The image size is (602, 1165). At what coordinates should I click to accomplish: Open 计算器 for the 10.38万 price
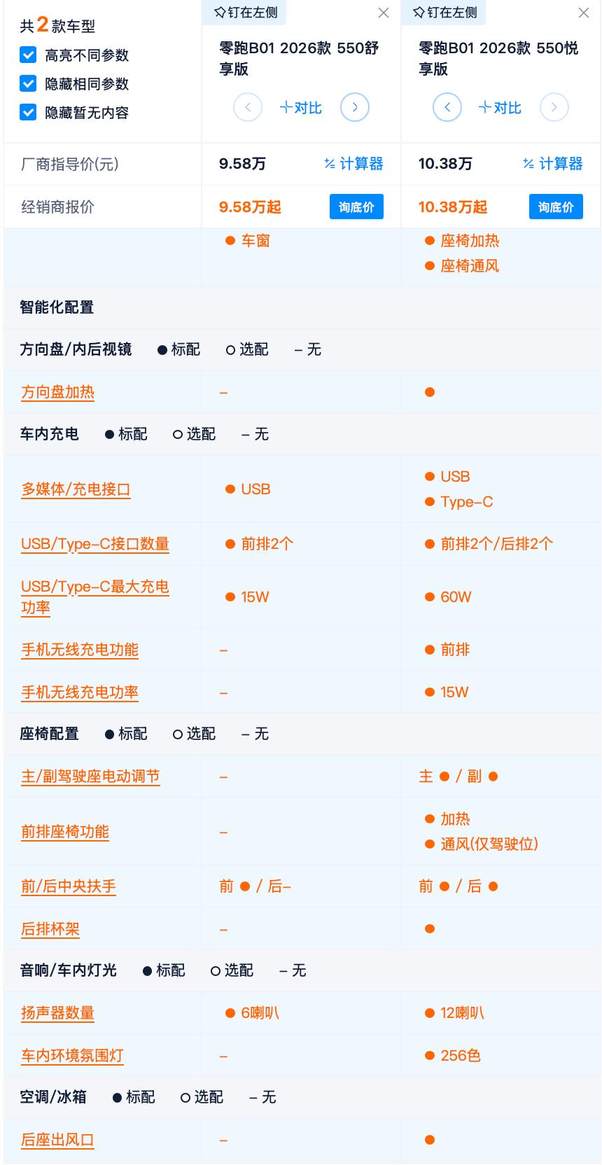point(553,164)
